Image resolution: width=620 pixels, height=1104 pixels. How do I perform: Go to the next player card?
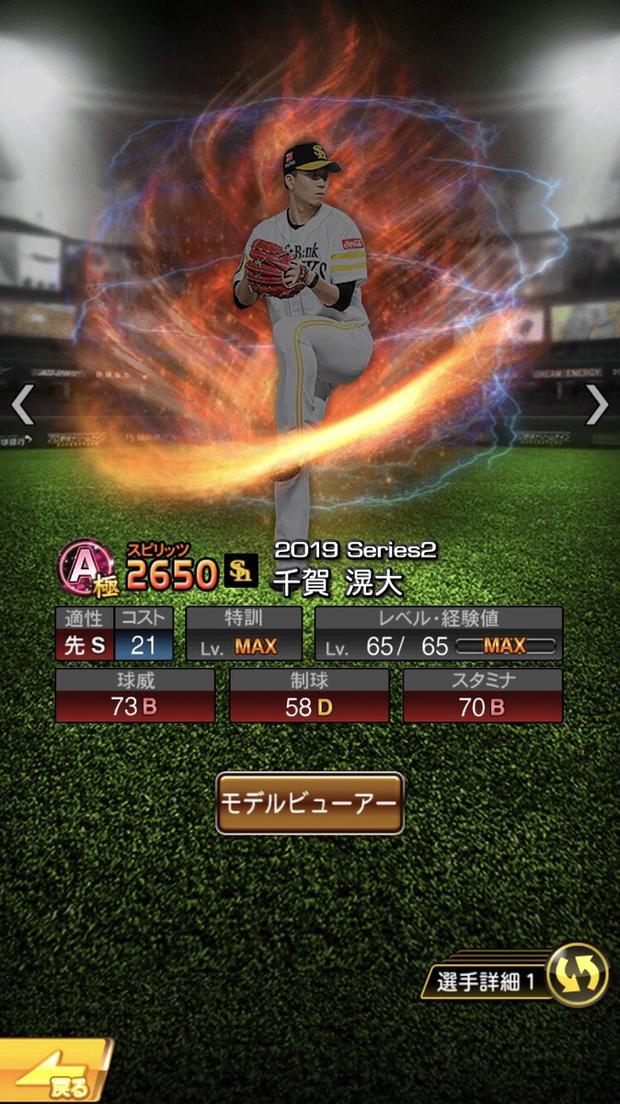point(597,404)
